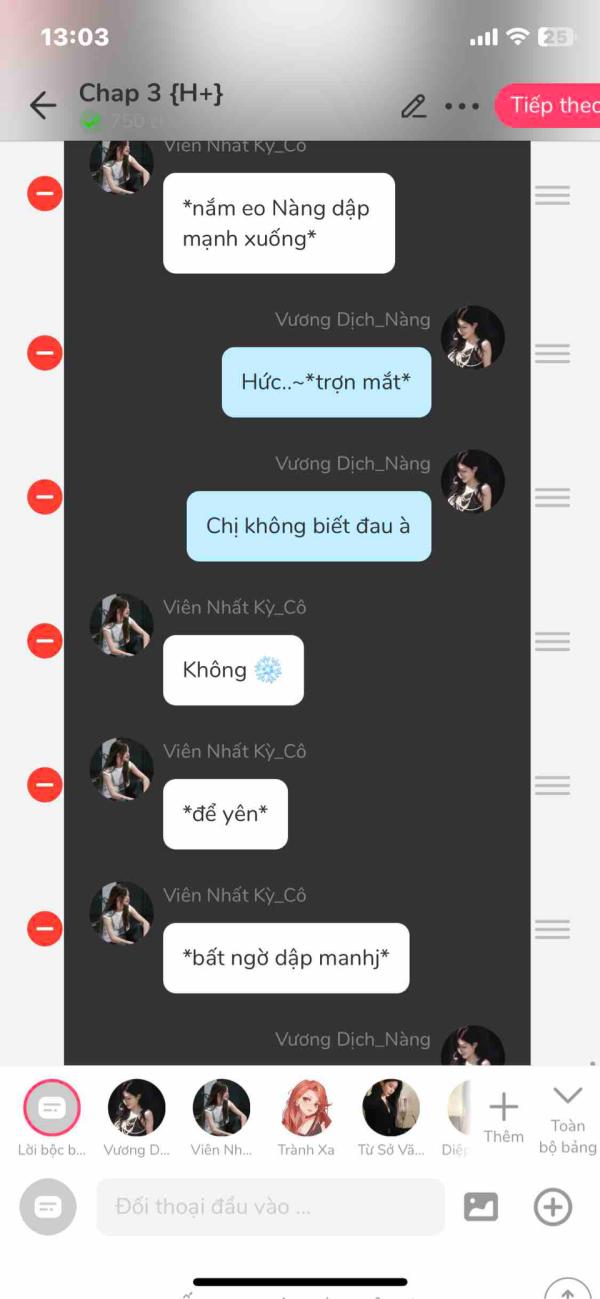Go back with the arrow icon
Viewport: 600px width, 1299px height.
[43, 105]
